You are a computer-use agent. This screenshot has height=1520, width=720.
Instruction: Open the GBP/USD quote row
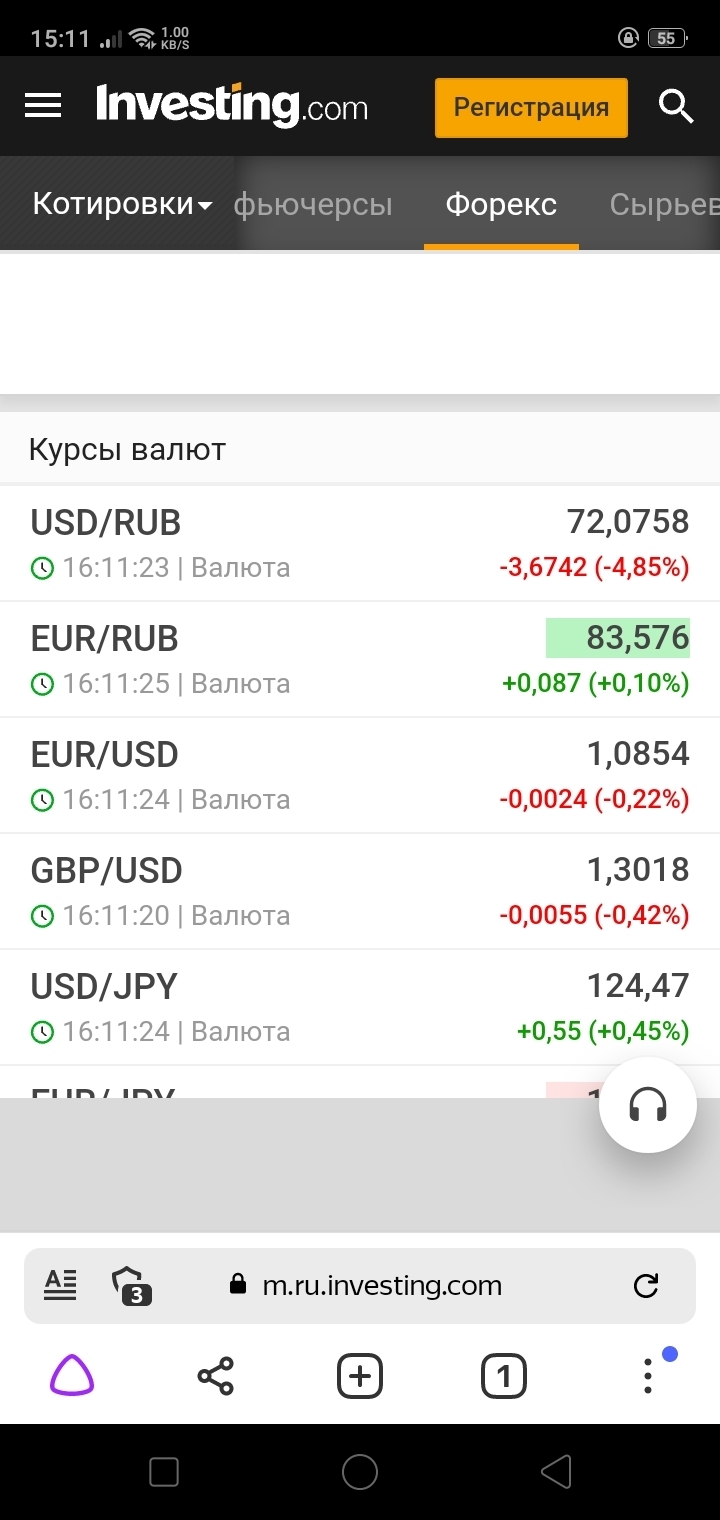(360, 891)
